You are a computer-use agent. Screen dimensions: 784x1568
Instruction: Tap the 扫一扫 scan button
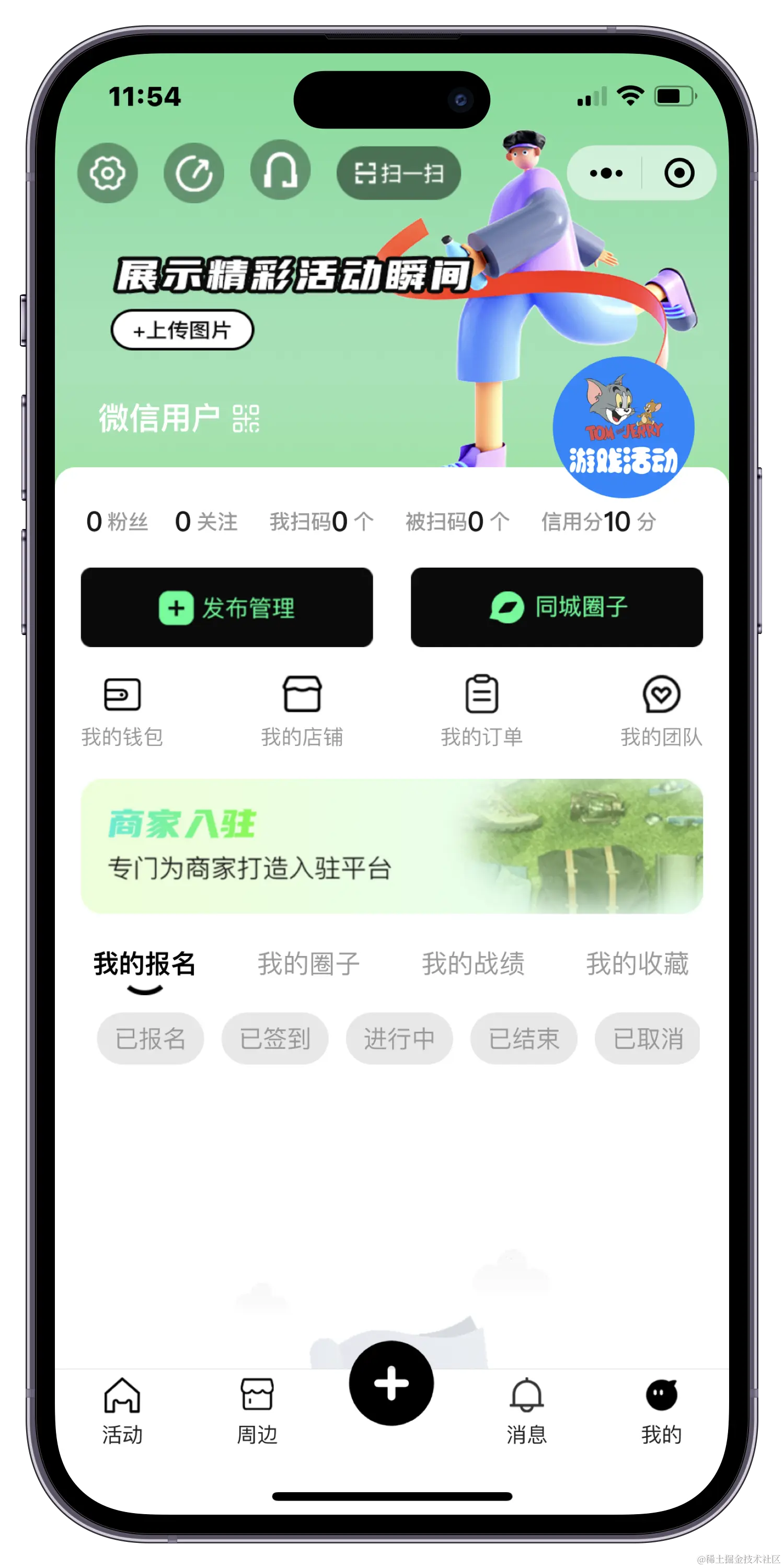[399, 174]
